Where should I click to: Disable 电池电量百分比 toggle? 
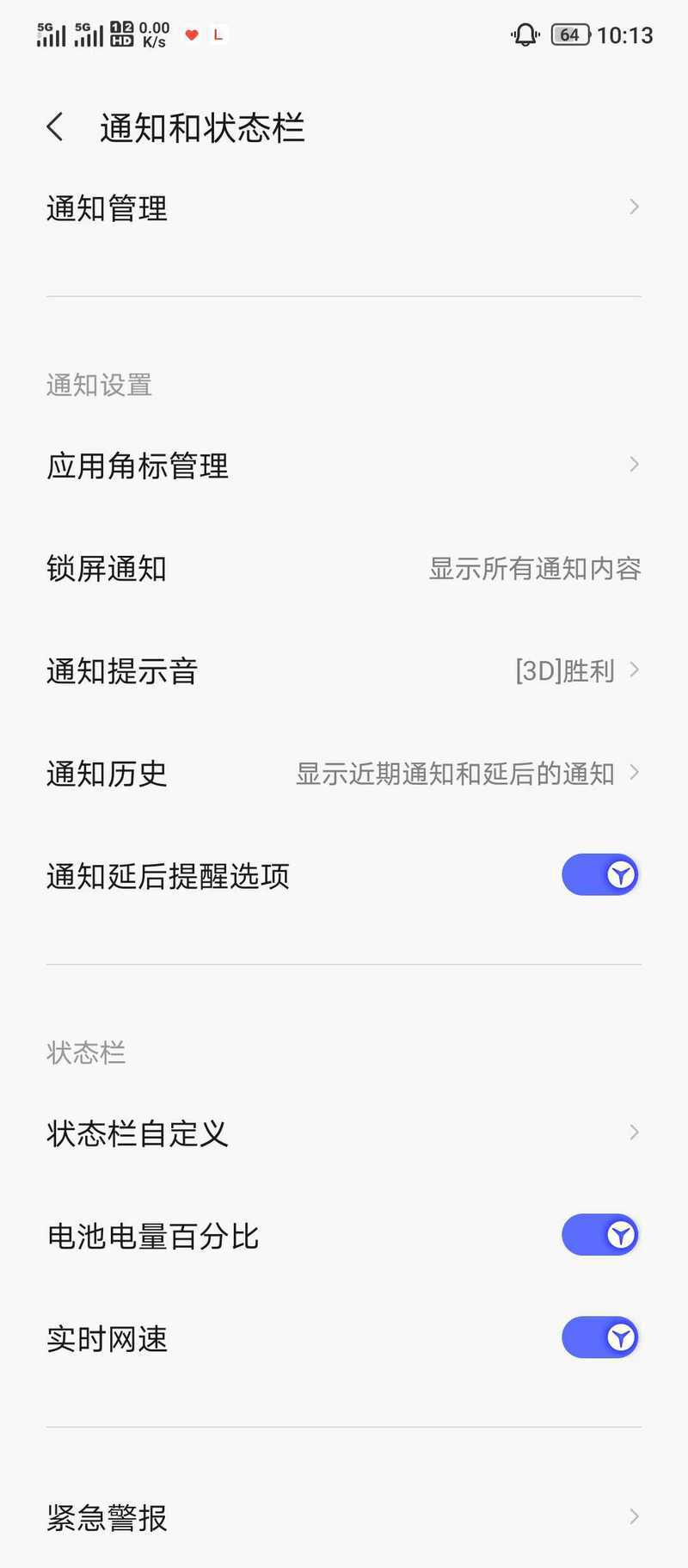point(600,1235)
